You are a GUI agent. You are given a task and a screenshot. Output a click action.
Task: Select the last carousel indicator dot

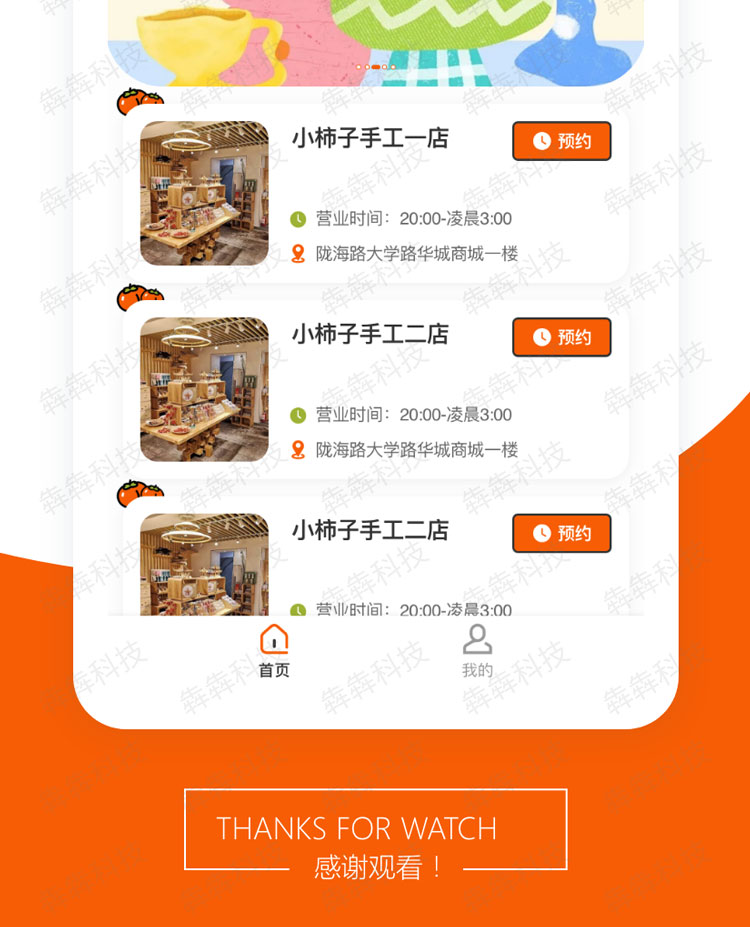coord(393,66)
